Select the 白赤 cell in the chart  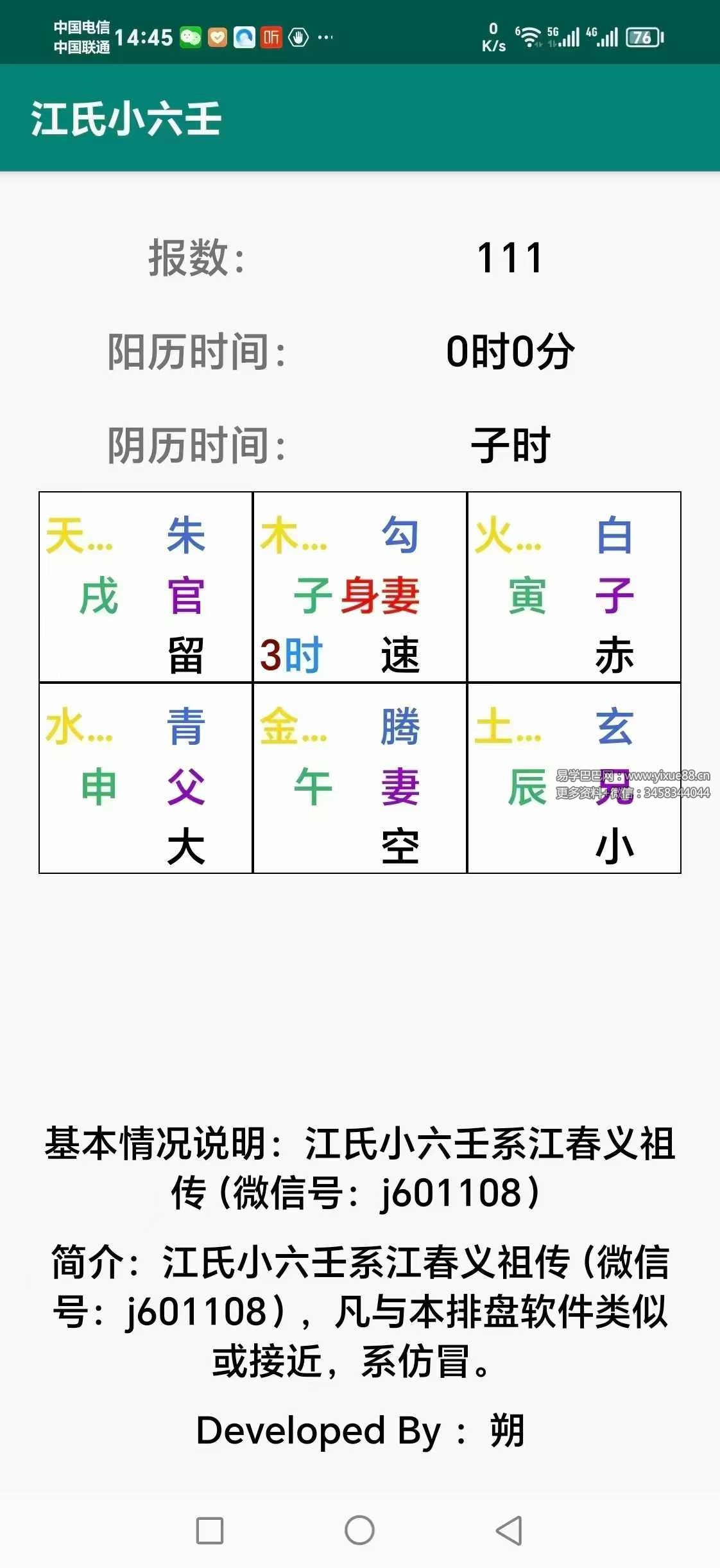[x=574, y=586]
